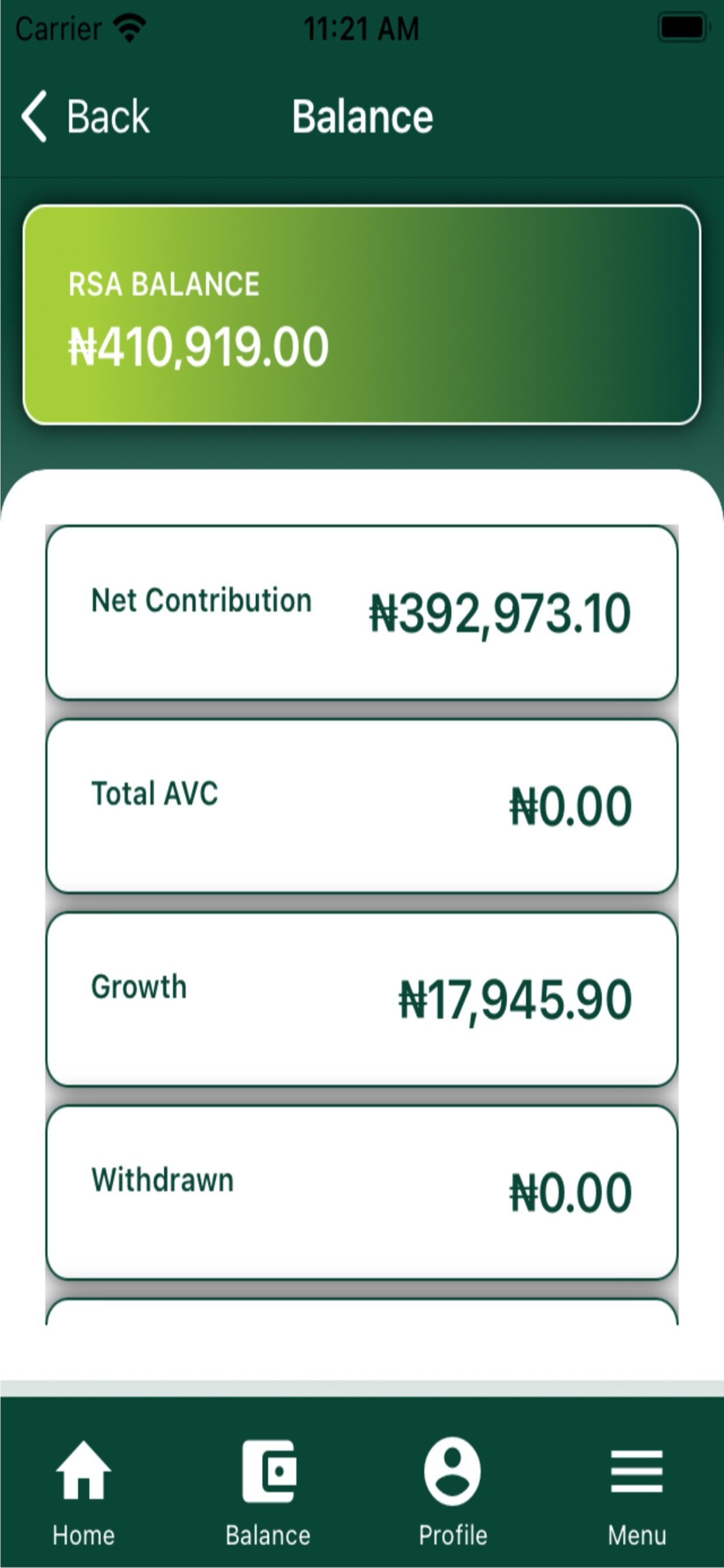The width and height of the screenshot is (724, 1568).
Task: Go back using the Back button
Action: click(85, 116)
